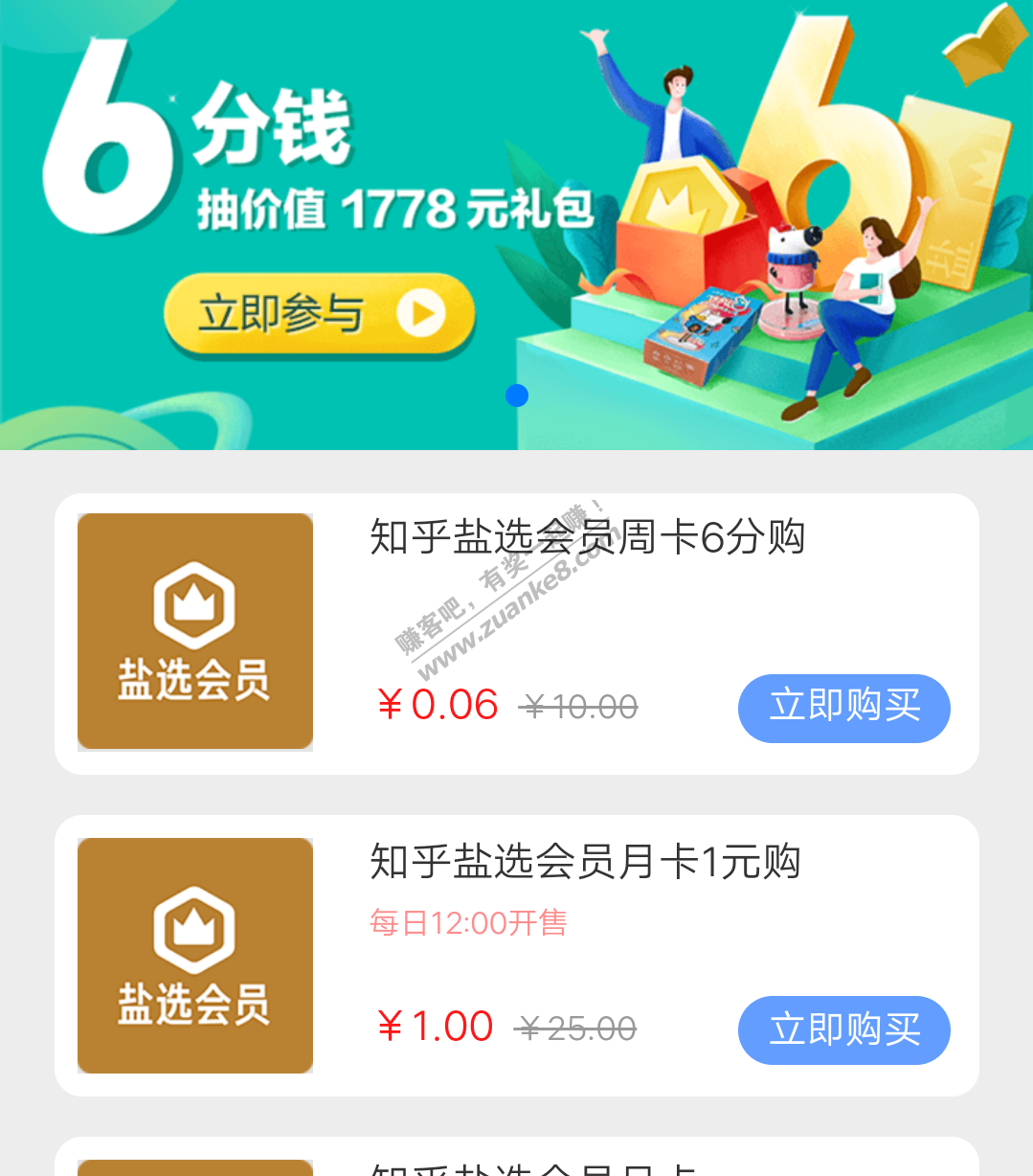This screenshot has width=1033, height=1176.
Task: Buy the 周卡6分购 membership for ¥0.06
Action: coord(843,708)
